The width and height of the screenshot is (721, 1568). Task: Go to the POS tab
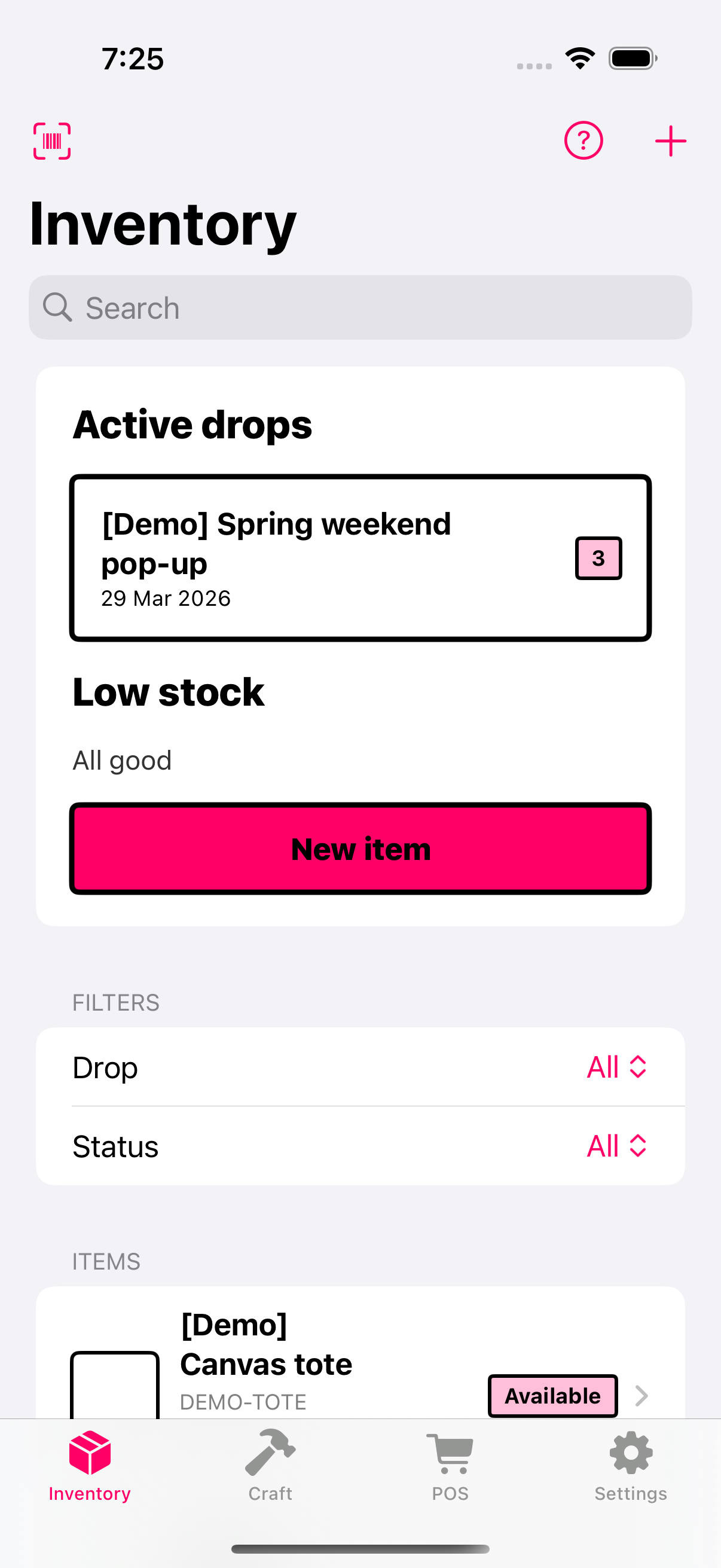pyautogui.click(x=450, y=1466)
